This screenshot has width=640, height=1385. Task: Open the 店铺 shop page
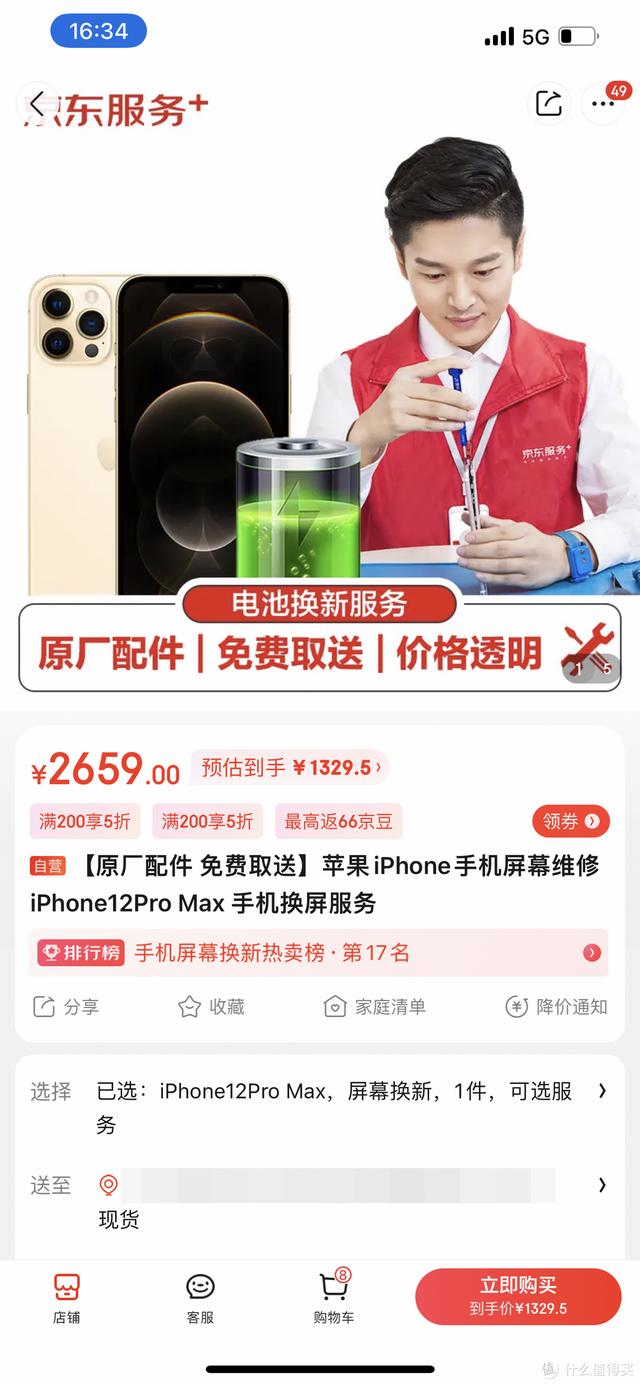(67, 1299)
